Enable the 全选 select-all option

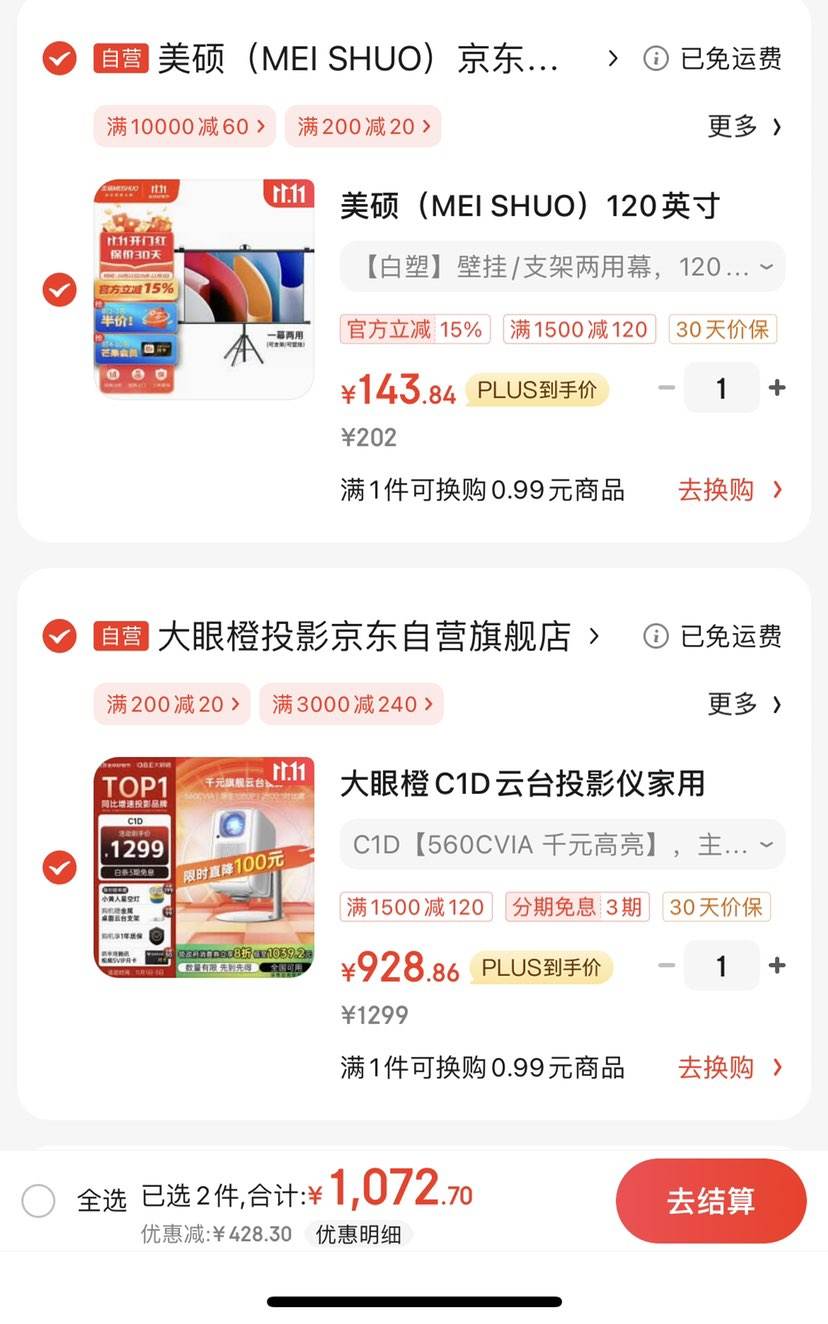point(40,1200)
